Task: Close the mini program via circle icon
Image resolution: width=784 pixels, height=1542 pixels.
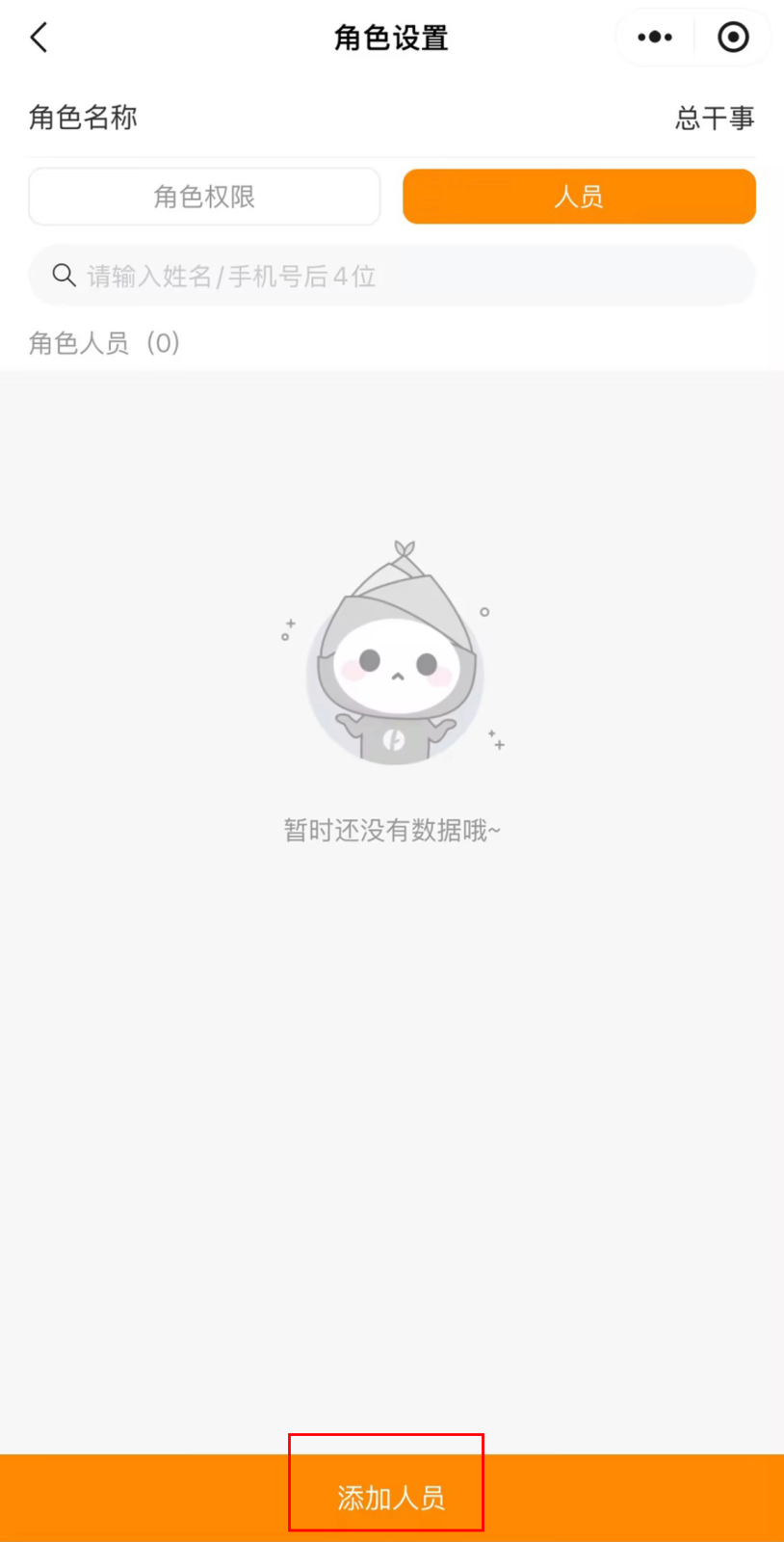Action: (x=733, y=38)
